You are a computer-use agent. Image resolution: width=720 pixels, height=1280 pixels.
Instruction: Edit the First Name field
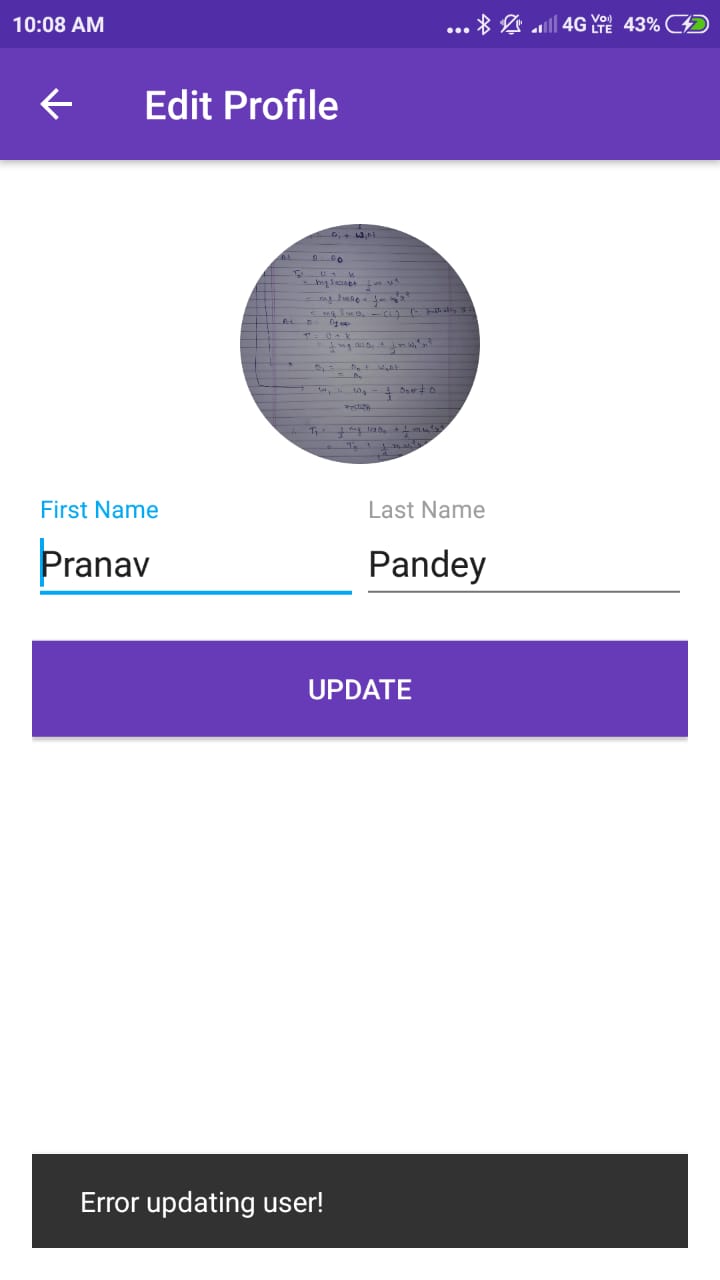[x=195, y=565]
